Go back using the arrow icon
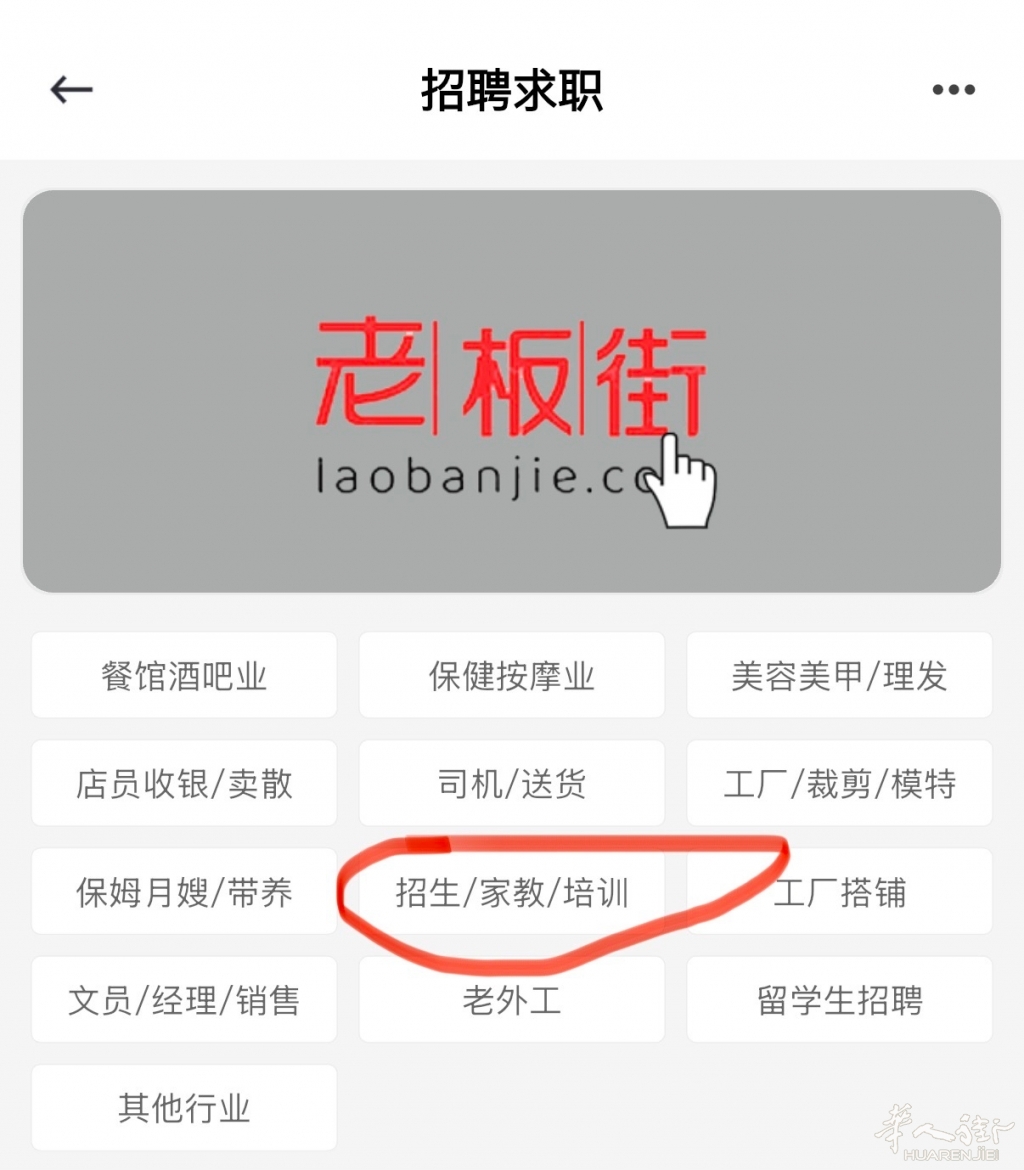Screen dimensions: 1024x1170 (x=71, y=90)
